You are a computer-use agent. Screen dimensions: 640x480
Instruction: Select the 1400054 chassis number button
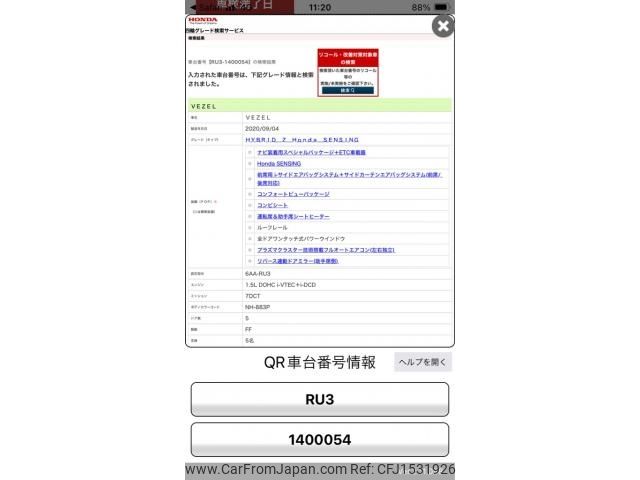pyautogui.click(x=319, y=439)
